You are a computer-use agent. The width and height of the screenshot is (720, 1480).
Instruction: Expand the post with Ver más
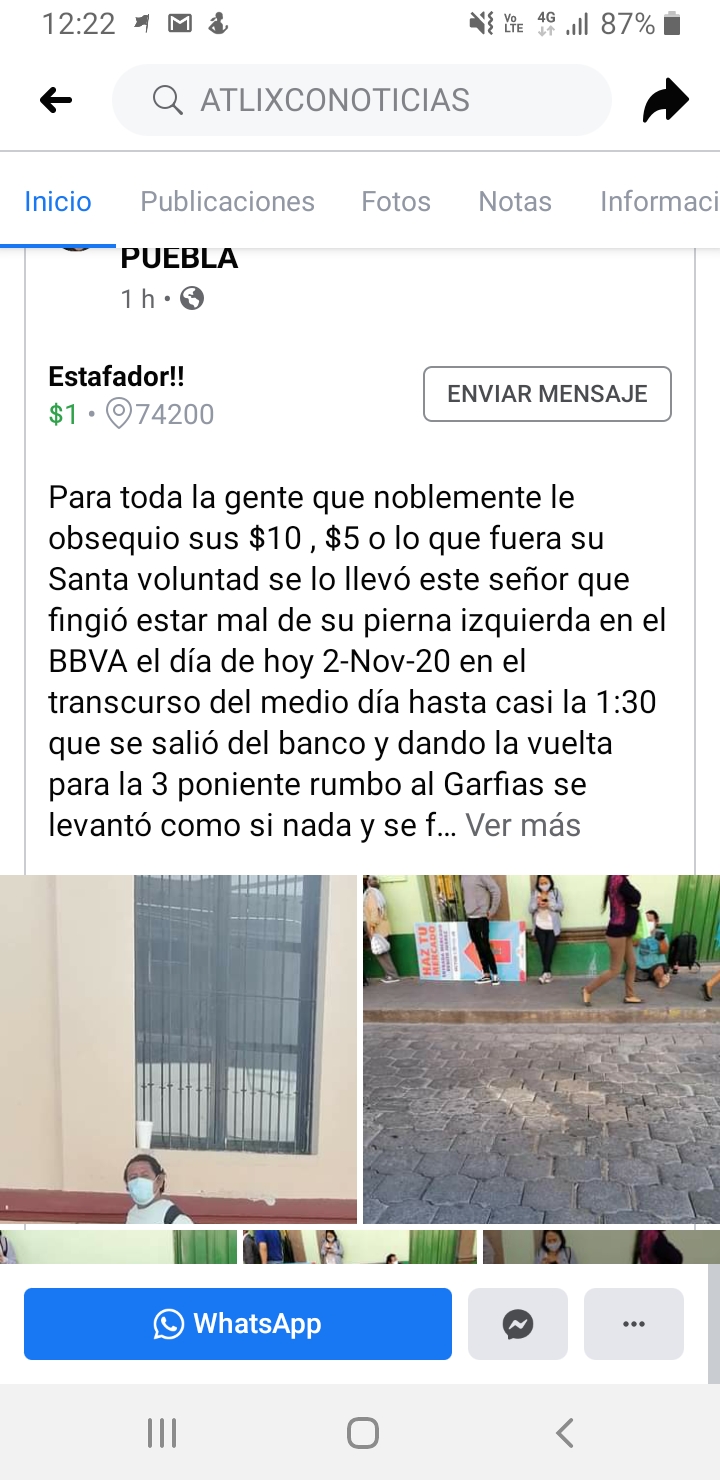(523, 825)
